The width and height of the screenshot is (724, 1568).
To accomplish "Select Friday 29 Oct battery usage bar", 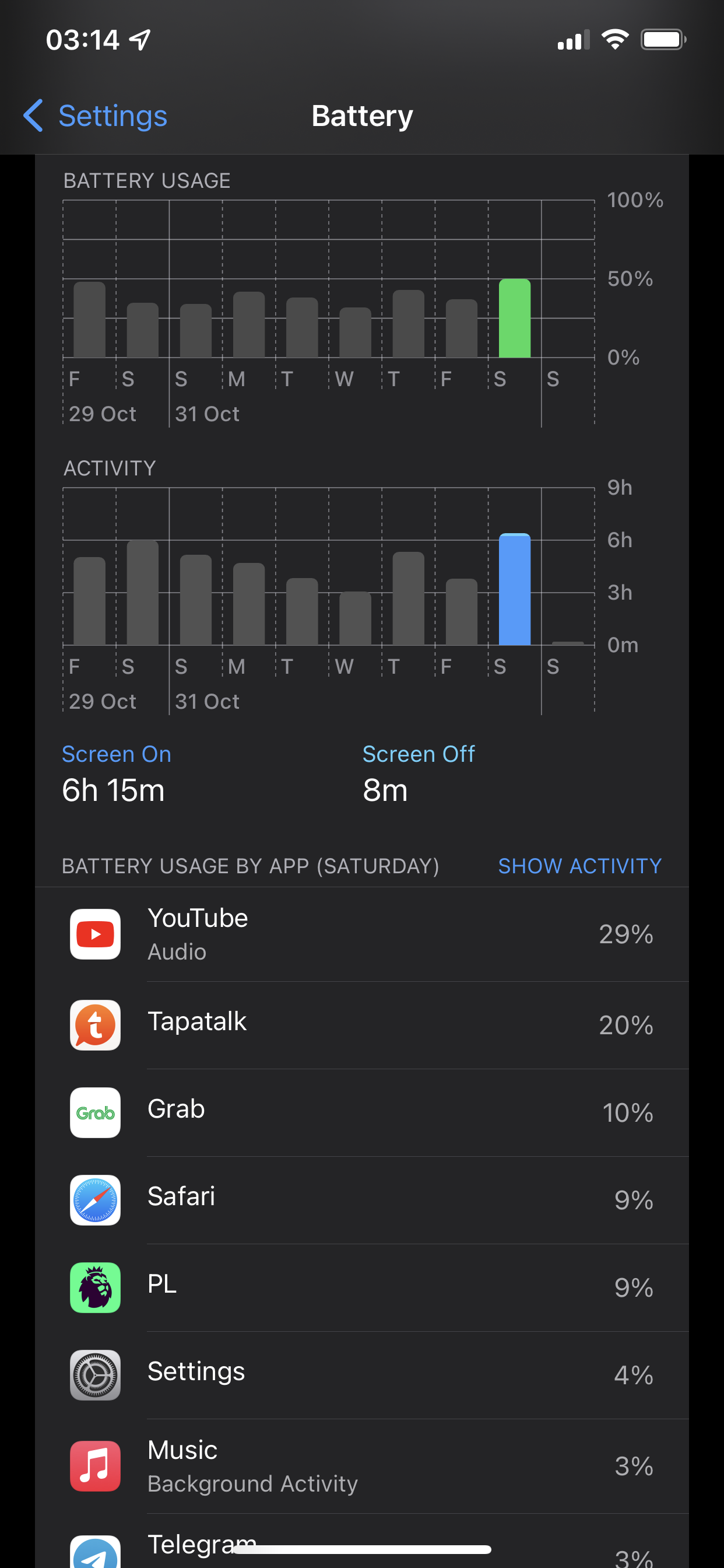I will tap(89, 320).
